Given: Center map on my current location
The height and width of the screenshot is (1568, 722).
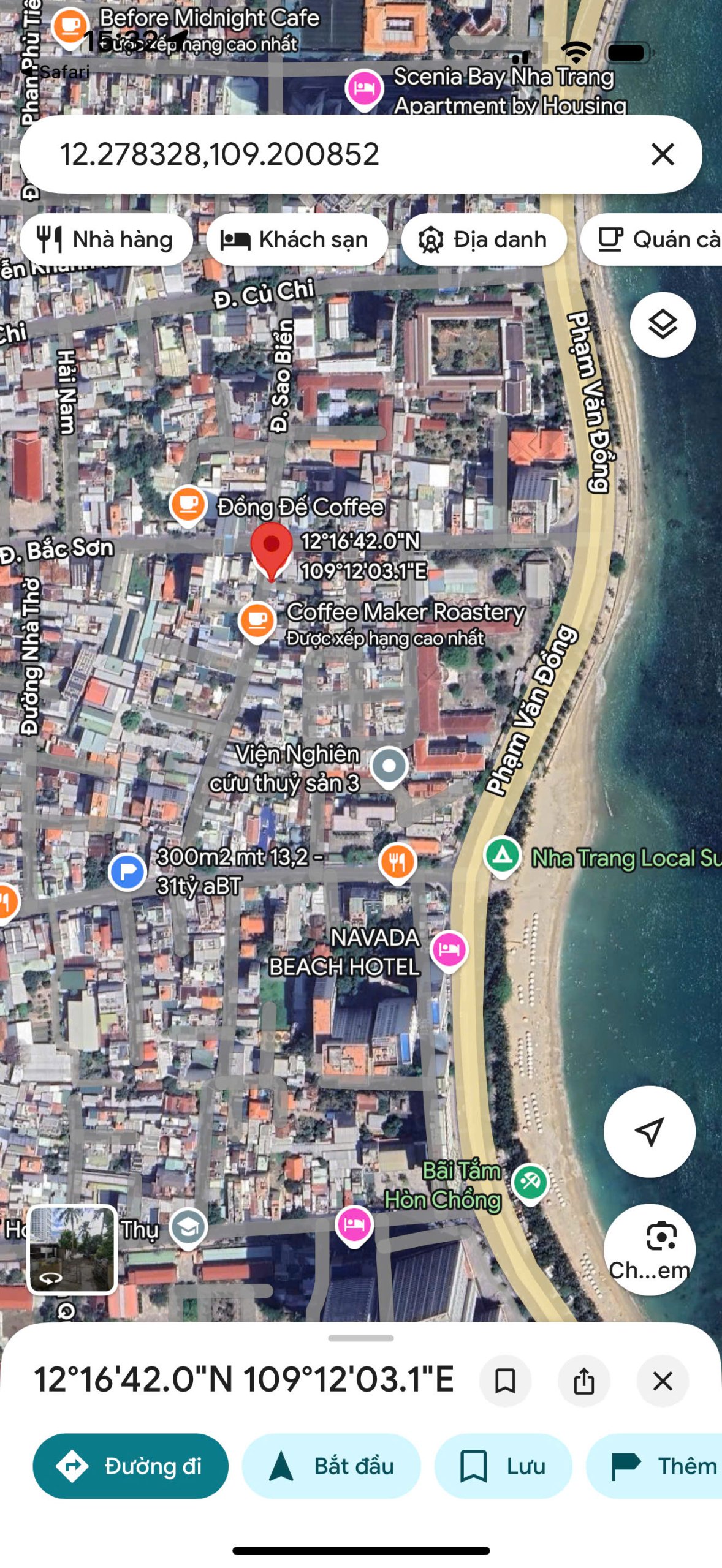Looking at the screenshot, I should coord(648,1131).
